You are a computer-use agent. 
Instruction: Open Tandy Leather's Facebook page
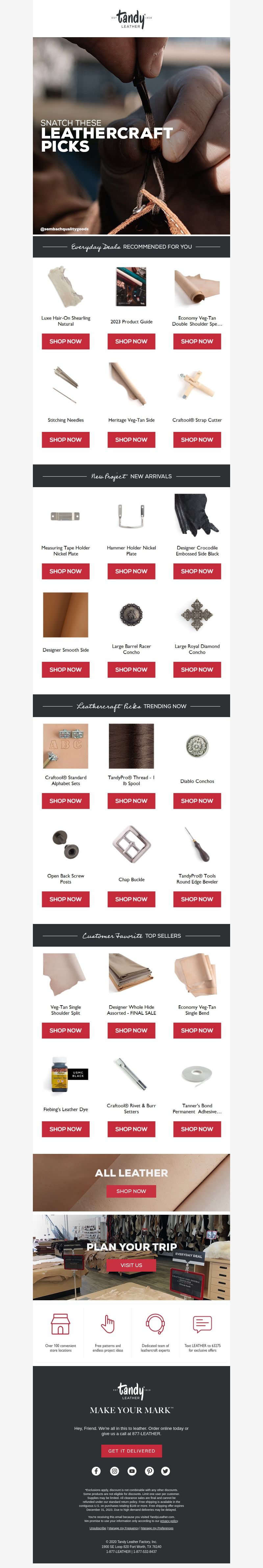96,1471
